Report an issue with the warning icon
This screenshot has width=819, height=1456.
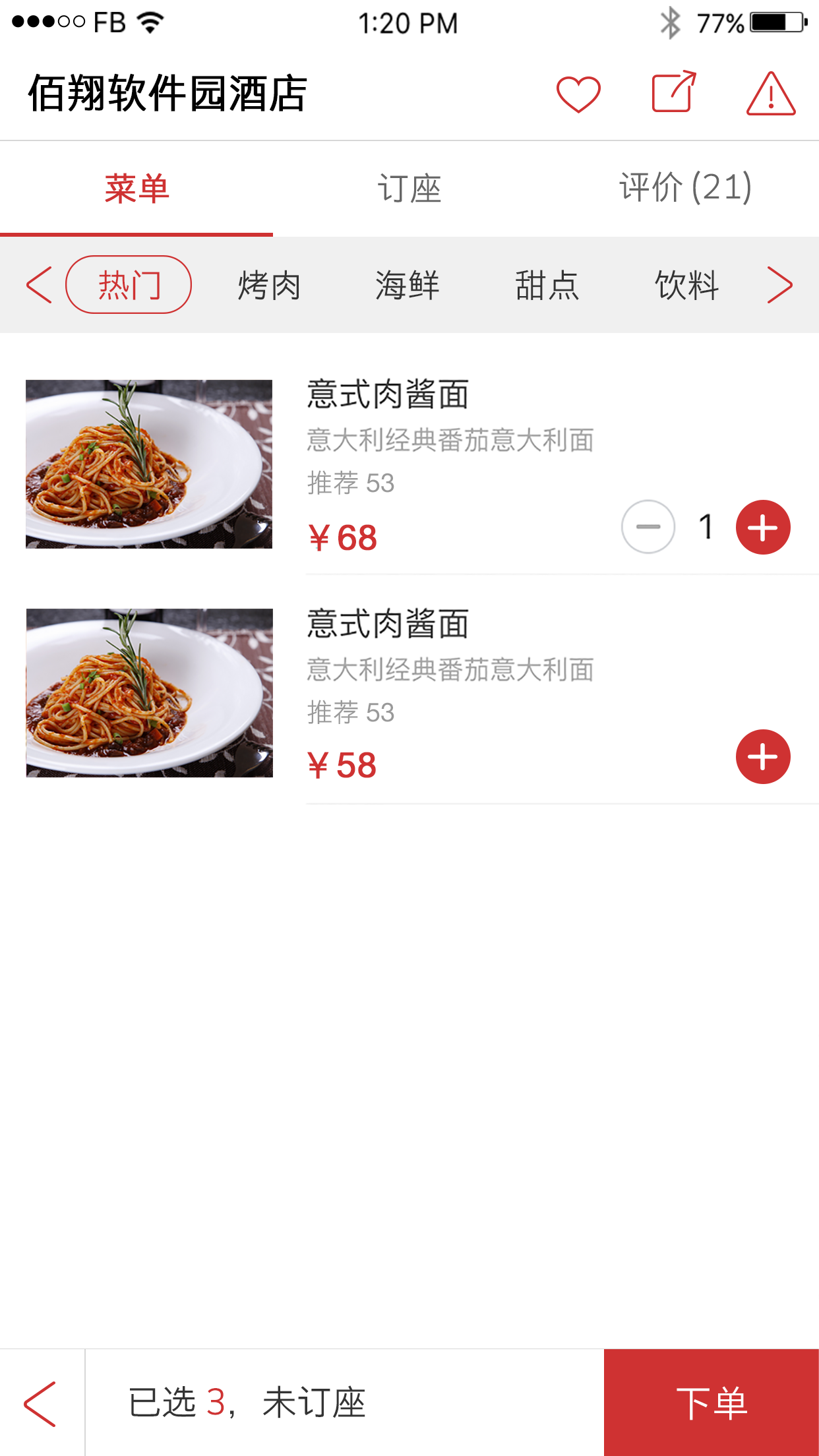point(771,94)
